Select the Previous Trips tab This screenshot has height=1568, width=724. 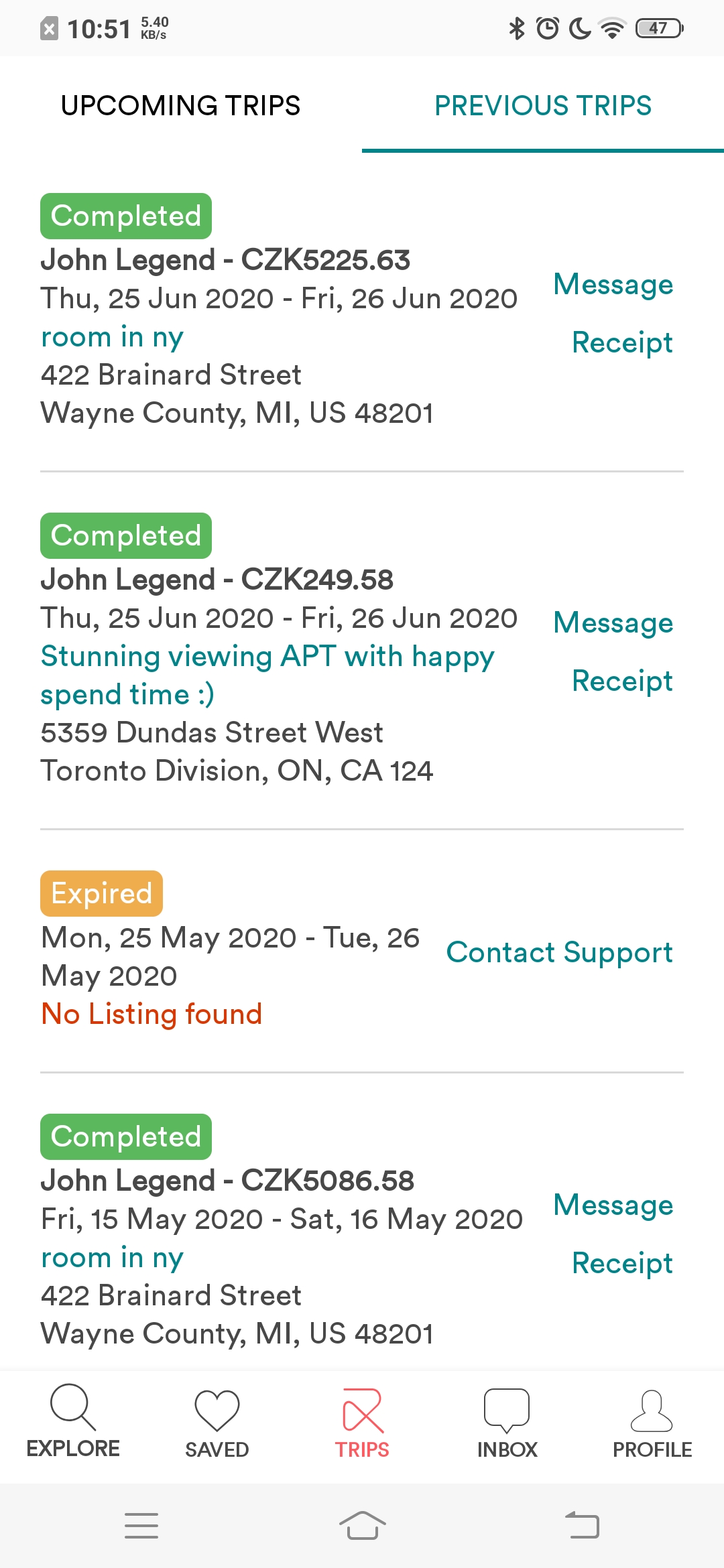(x=543, y=106)
